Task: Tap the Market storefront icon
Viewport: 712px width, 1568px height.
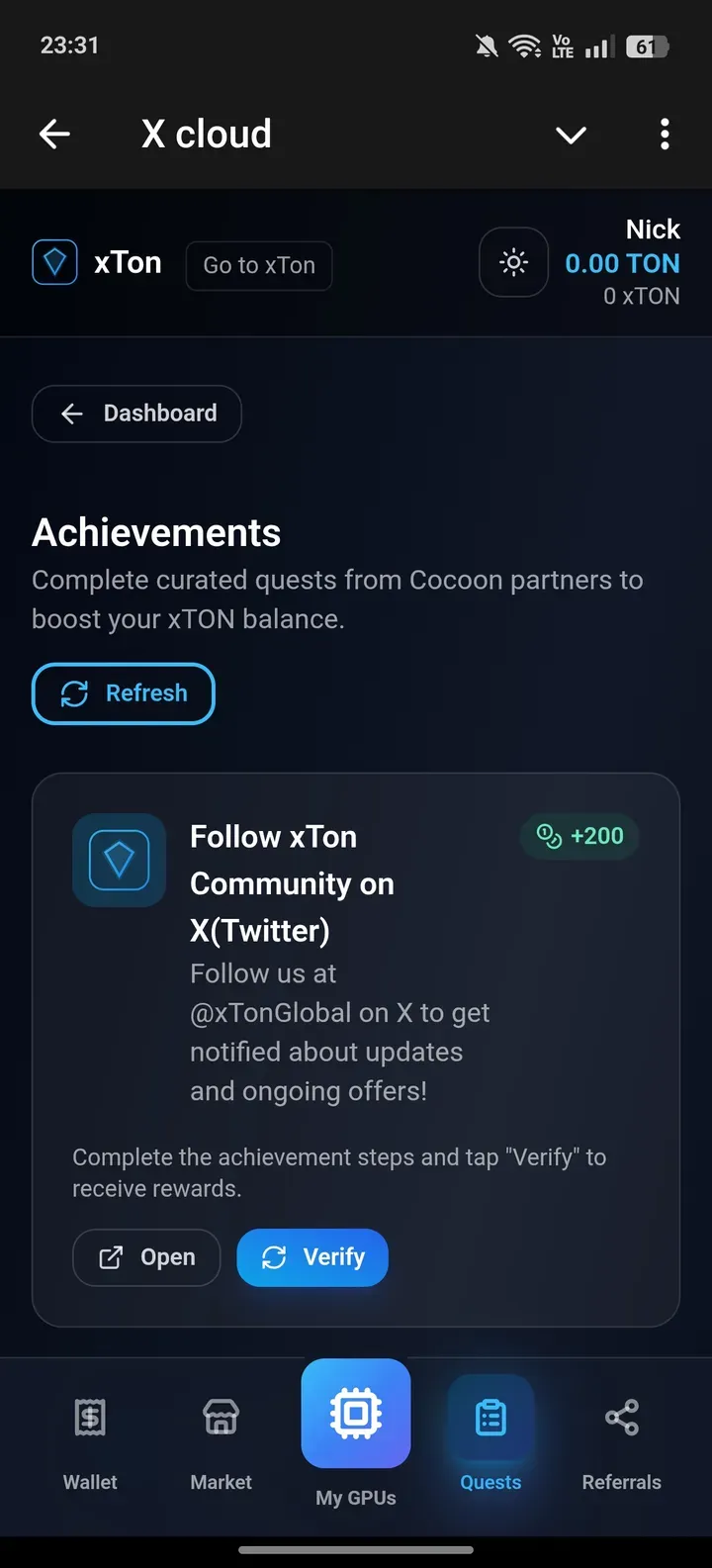Action: point(220,1417)
